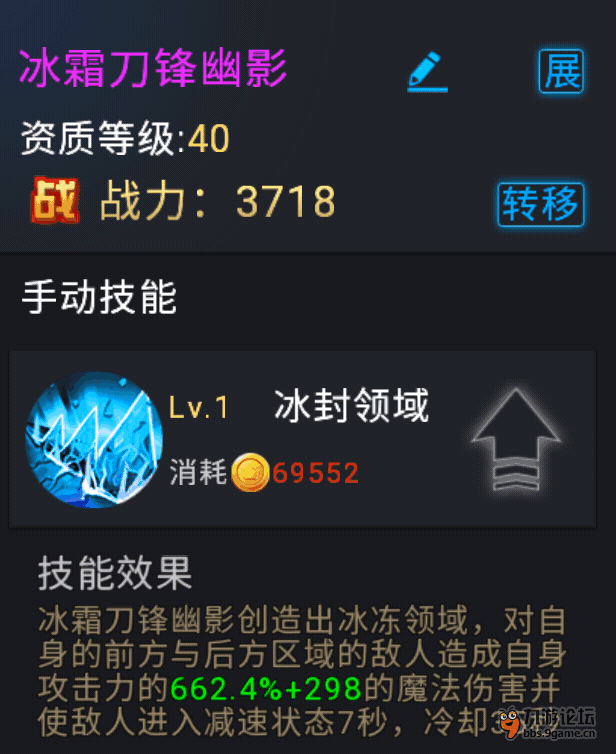Open the 冰封领域 skill icon
Screen dimensions: 616x754
93,439
